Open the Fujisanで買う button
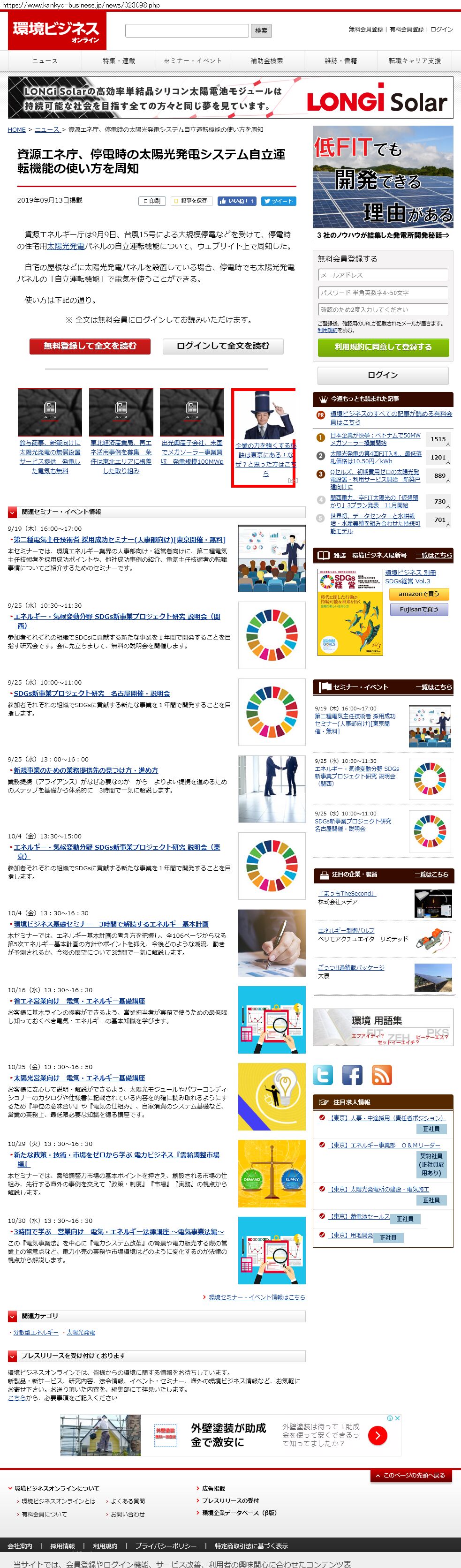 click(x=418, y=609)
